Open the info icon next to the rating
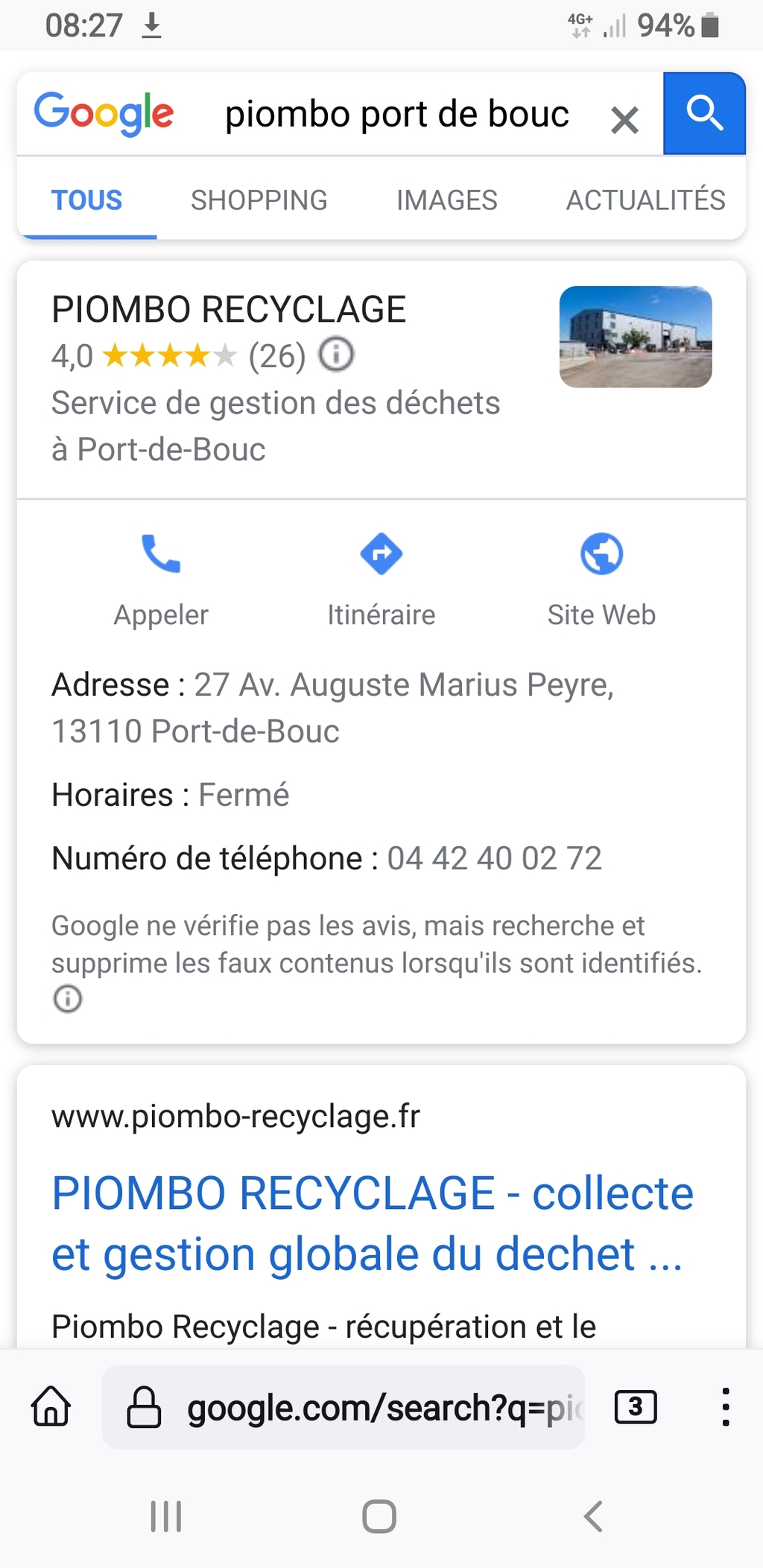The image size is (763, 1568). (x=336, y=355)
